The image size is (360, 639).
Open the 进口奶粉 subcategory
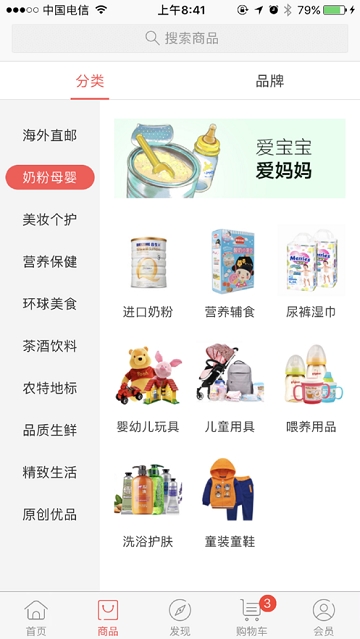click(x=148, y=273)
